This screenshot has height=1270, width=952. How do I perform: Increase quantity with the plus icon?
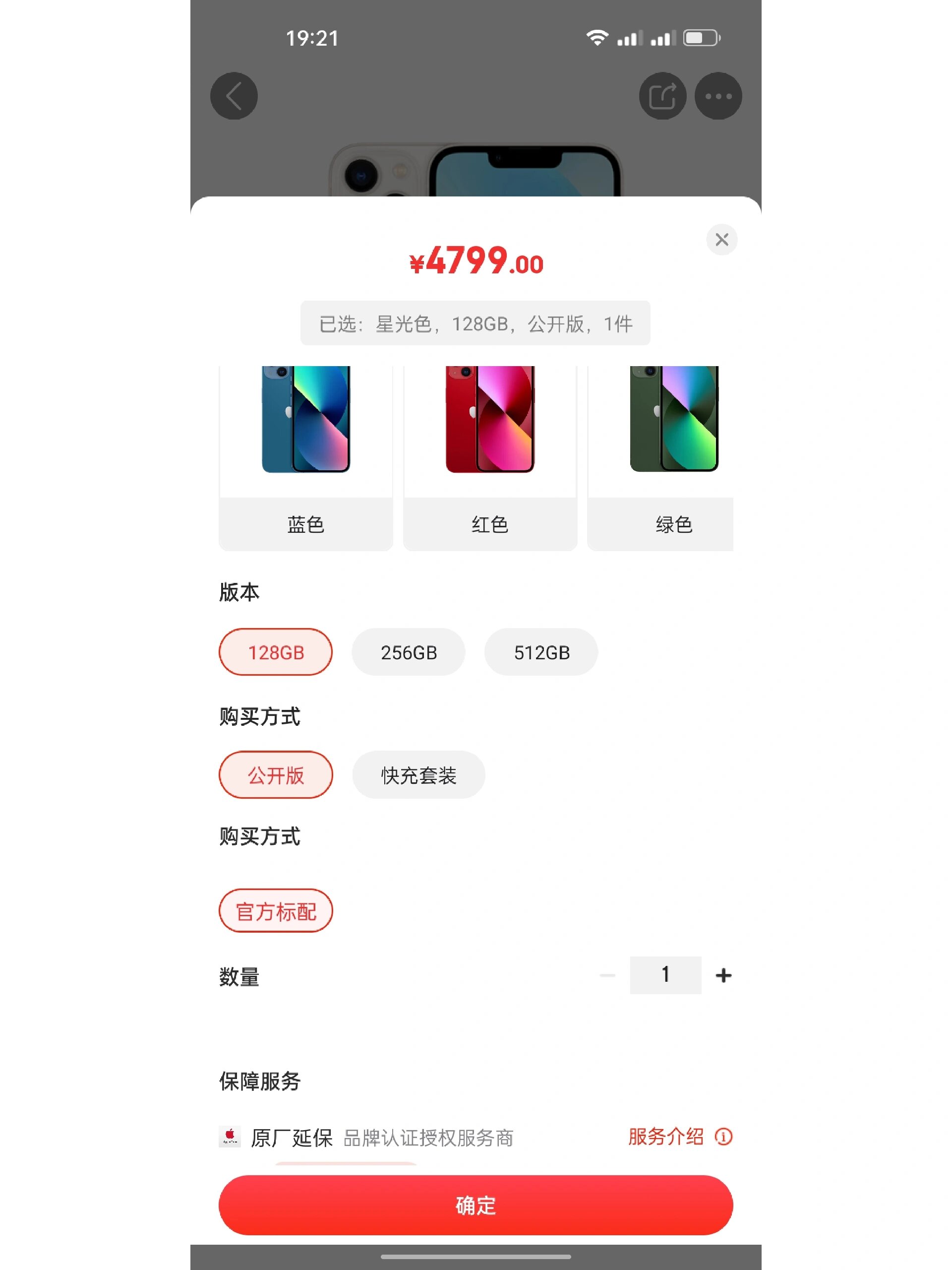tap(723, 974)
